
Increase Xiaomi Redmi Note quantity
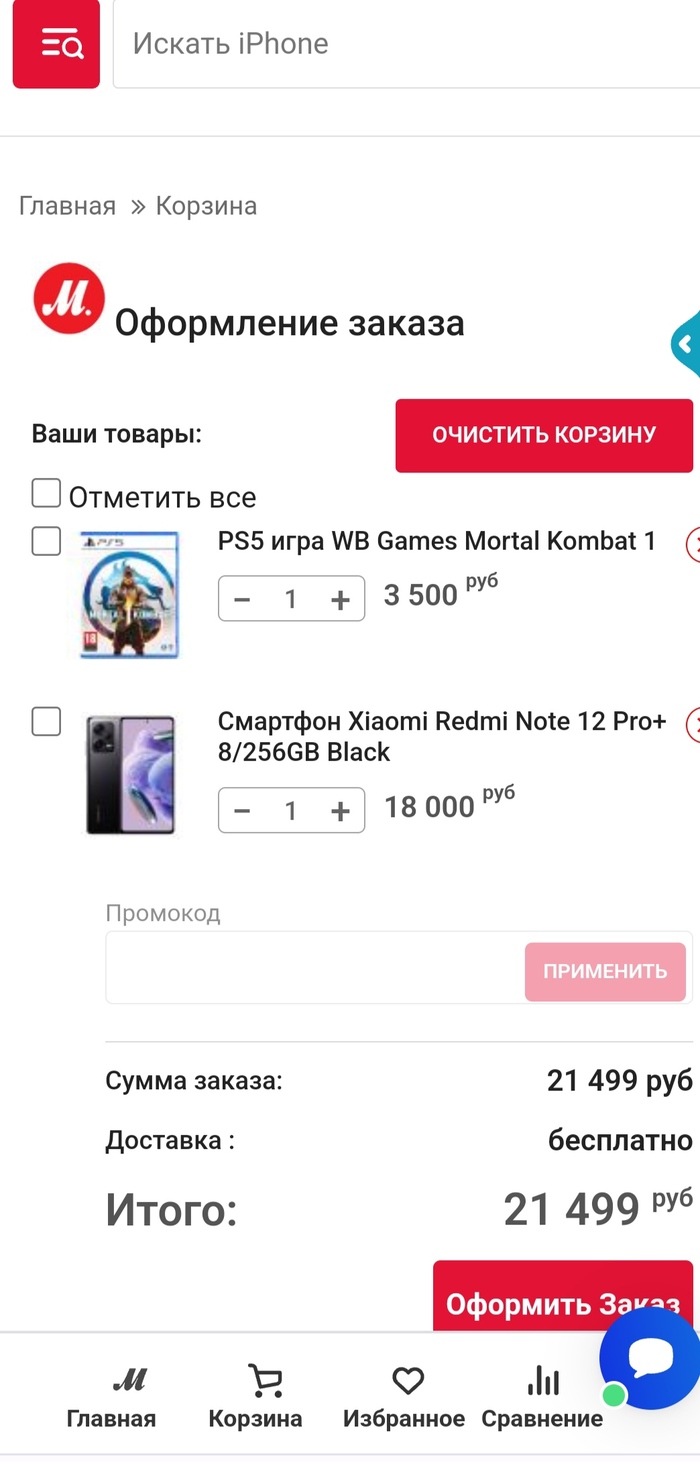pos(340,811)
